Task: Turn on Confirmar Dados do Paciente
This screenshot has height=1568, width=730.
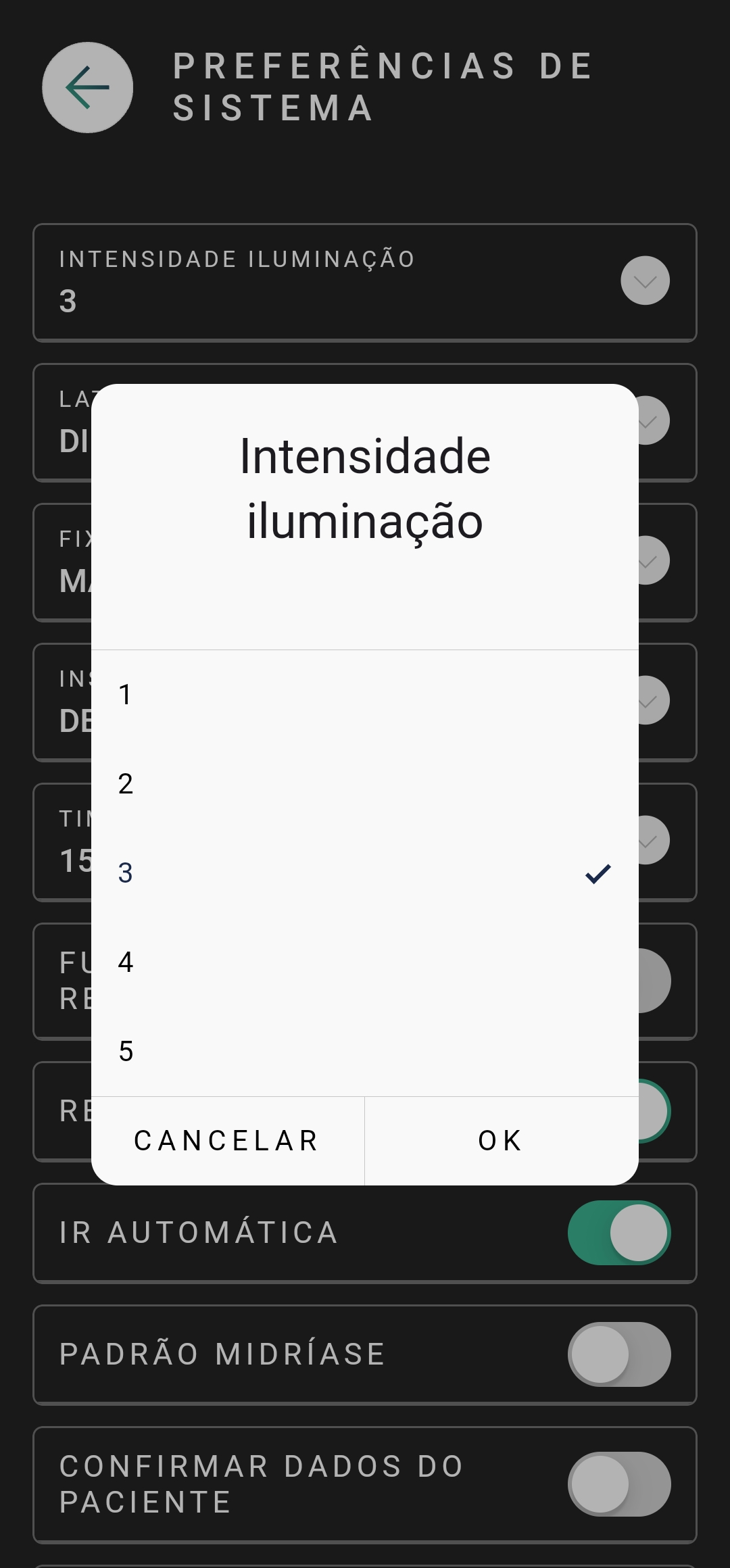Action: point(618,1484)
